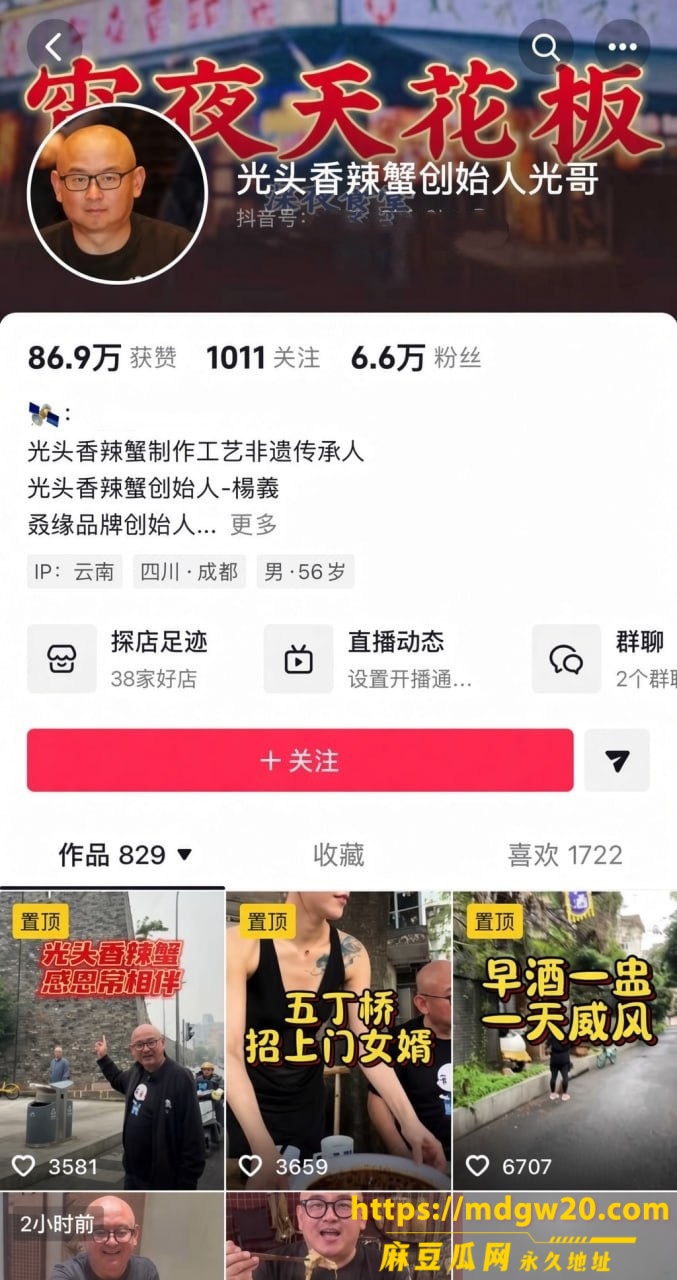Open the video posted 2小时前
Viewport: 677px width, 1280px height.
(112, 1236)
